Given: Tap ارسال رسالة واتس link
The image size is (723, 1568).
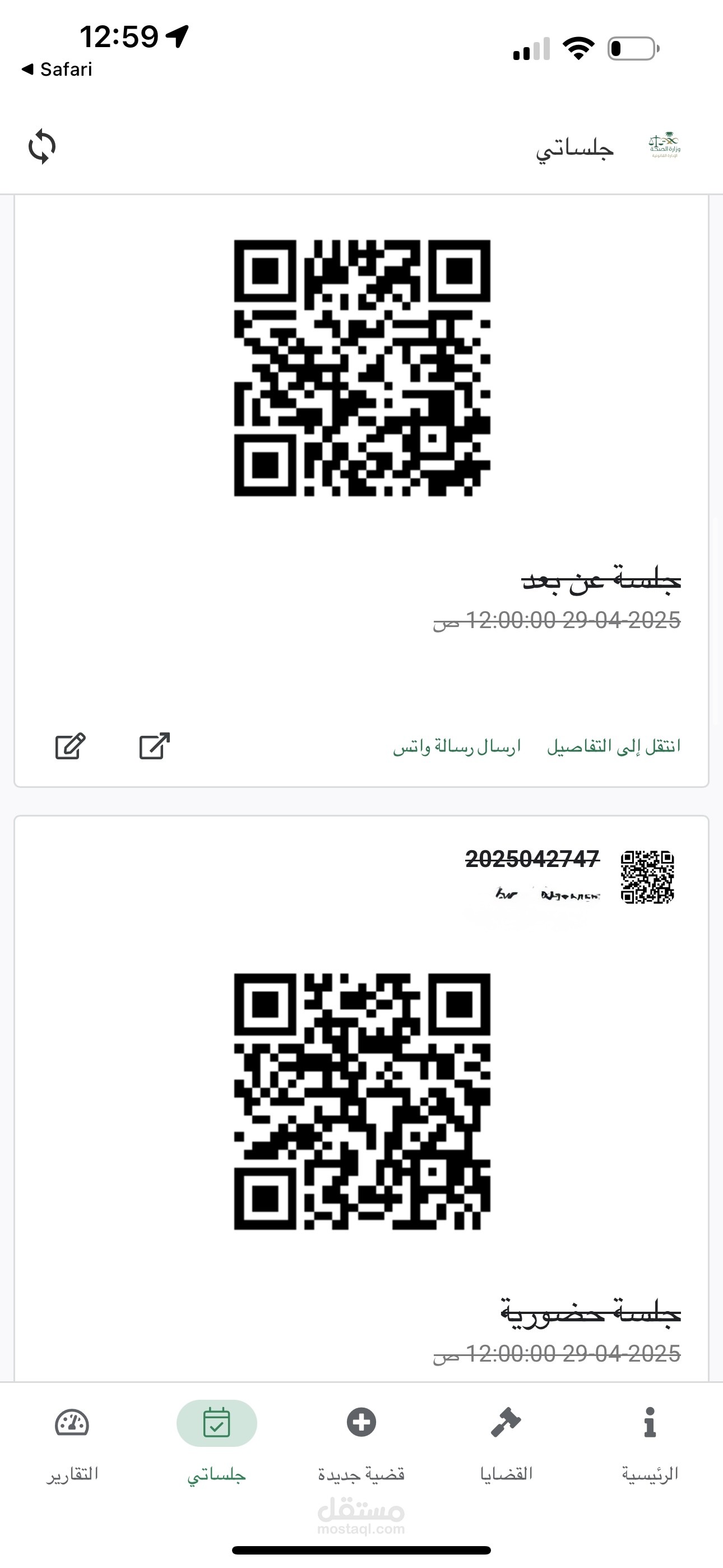Looking at the screenshot, I should (x=456, y=746).
